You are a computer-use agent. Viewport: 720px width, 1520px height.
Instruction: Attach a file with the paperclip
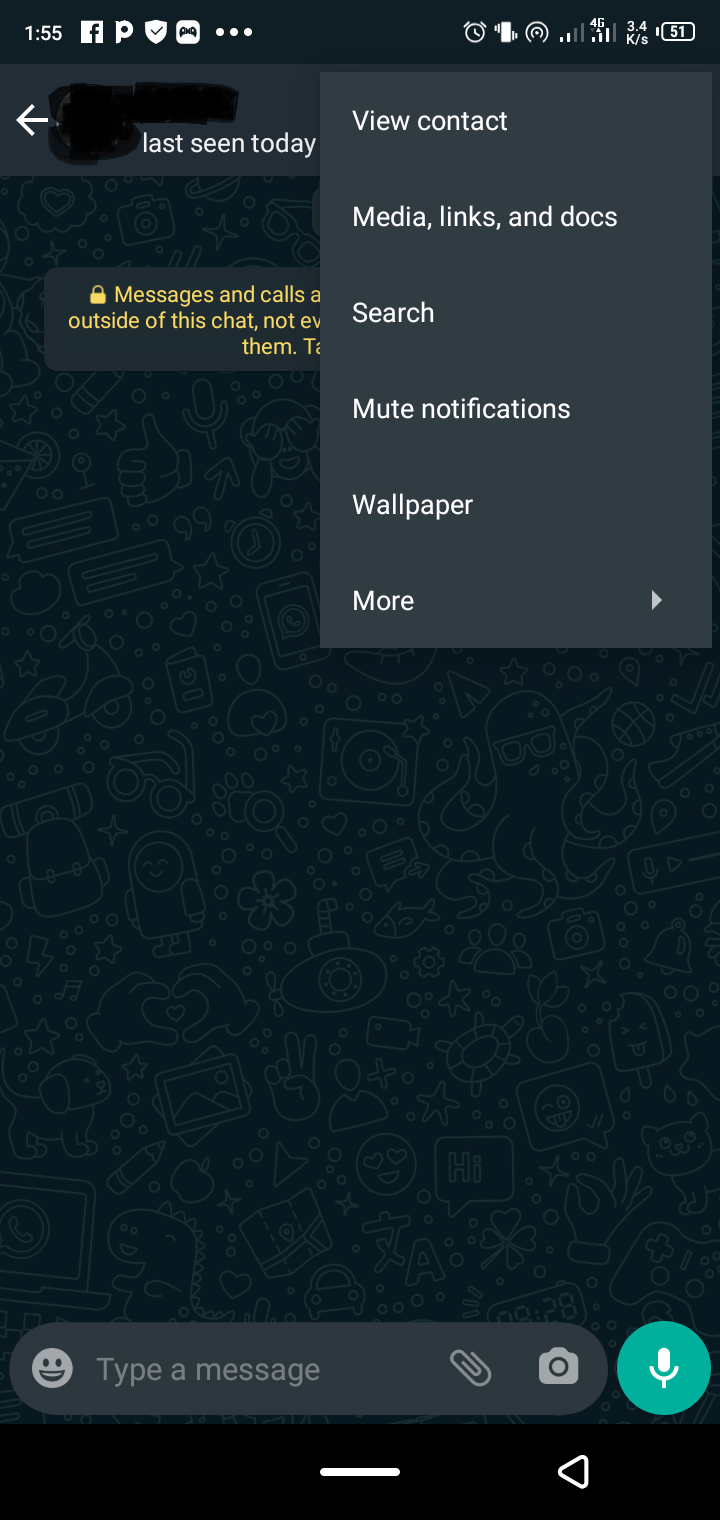(x=470, y=1367)
